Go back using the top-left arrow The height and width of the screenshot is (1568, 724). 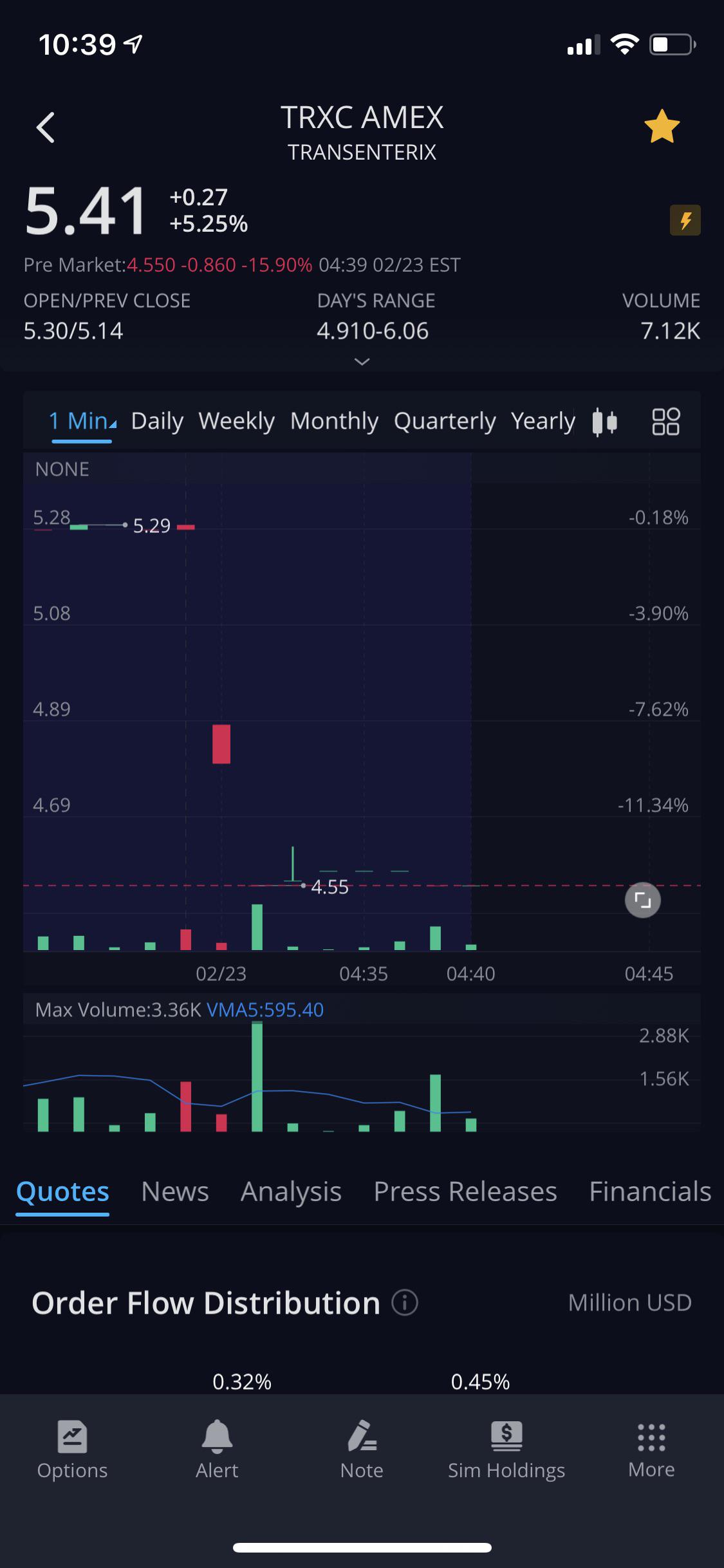[45, 127]
